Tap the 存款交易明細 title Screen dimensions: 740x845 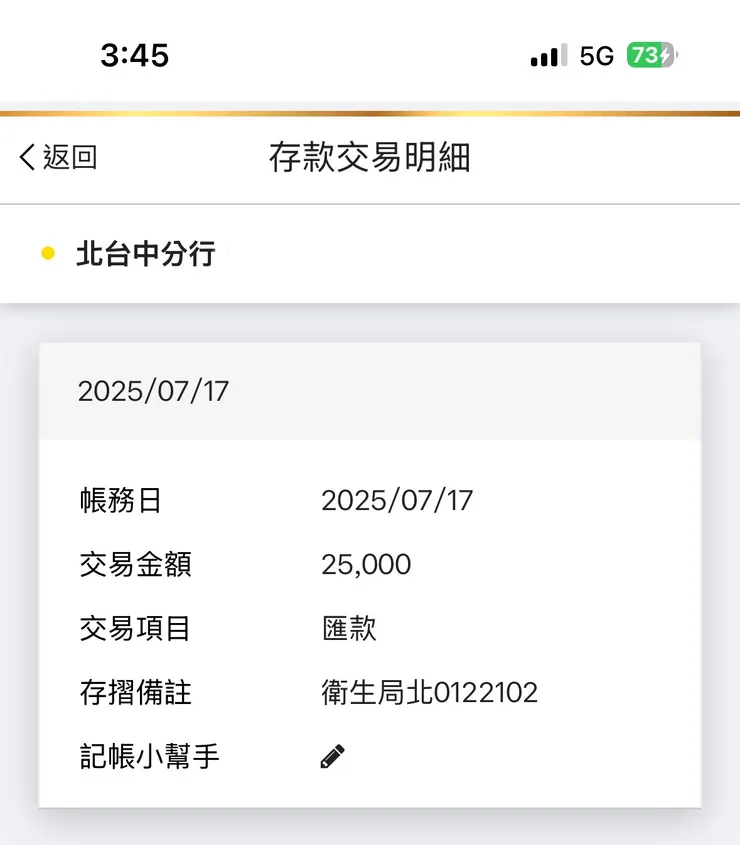pyautogui.click(x=370, y=158)
